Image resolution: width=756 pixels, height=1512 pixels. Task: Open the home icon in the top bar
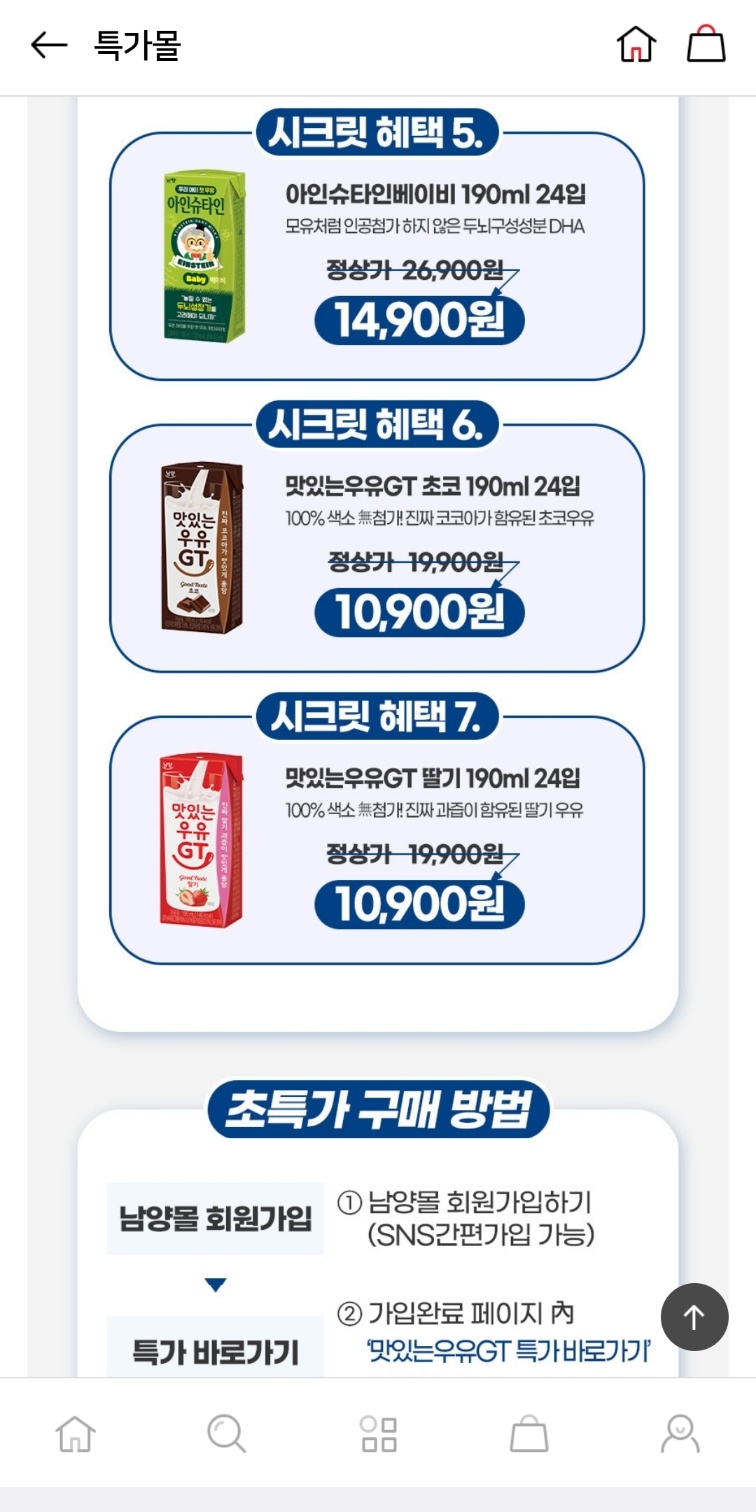(x=636, y=45)
